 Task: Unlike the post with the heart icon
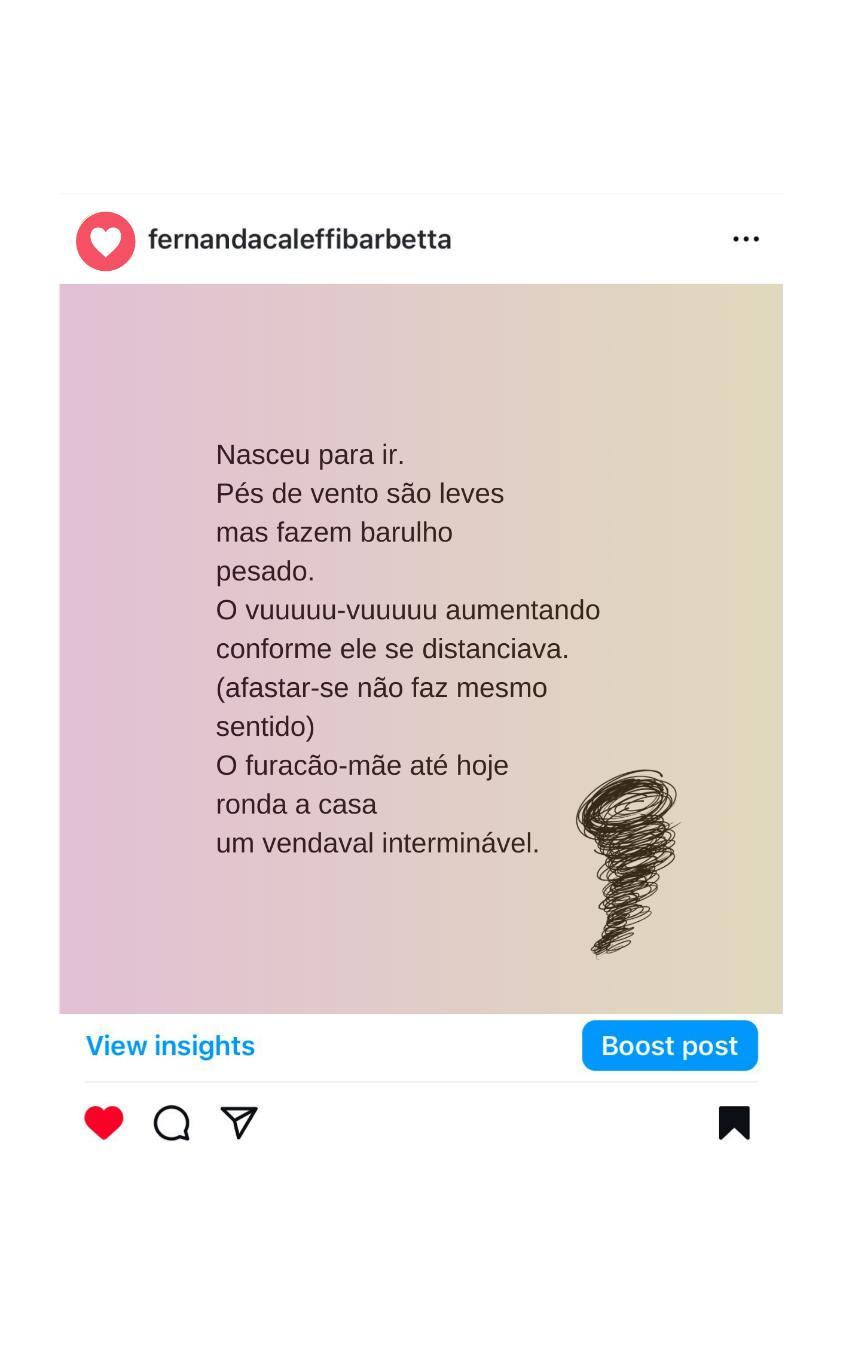point(104,1123)
